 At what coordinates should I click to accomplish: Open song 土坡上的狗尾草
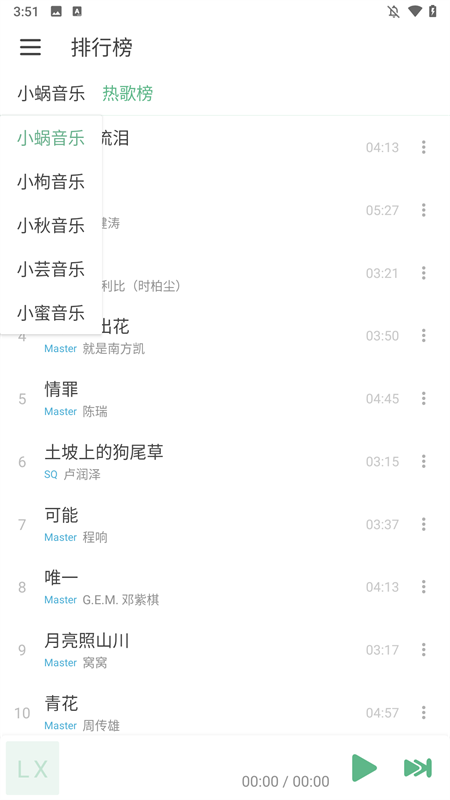pos(202,461)
